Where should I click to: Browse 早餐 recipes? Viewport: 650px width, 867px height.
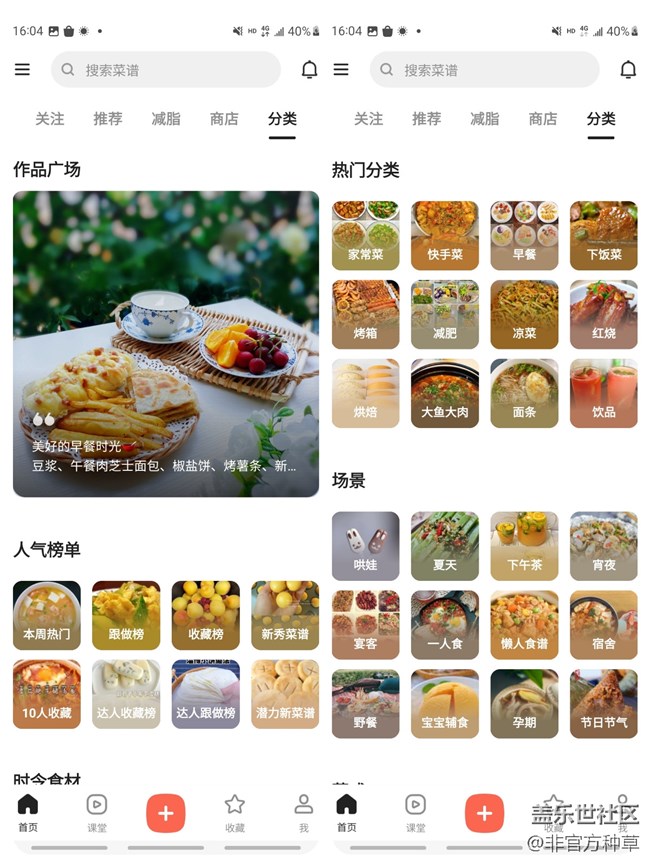pyautogui.click(x=524, y=235)
